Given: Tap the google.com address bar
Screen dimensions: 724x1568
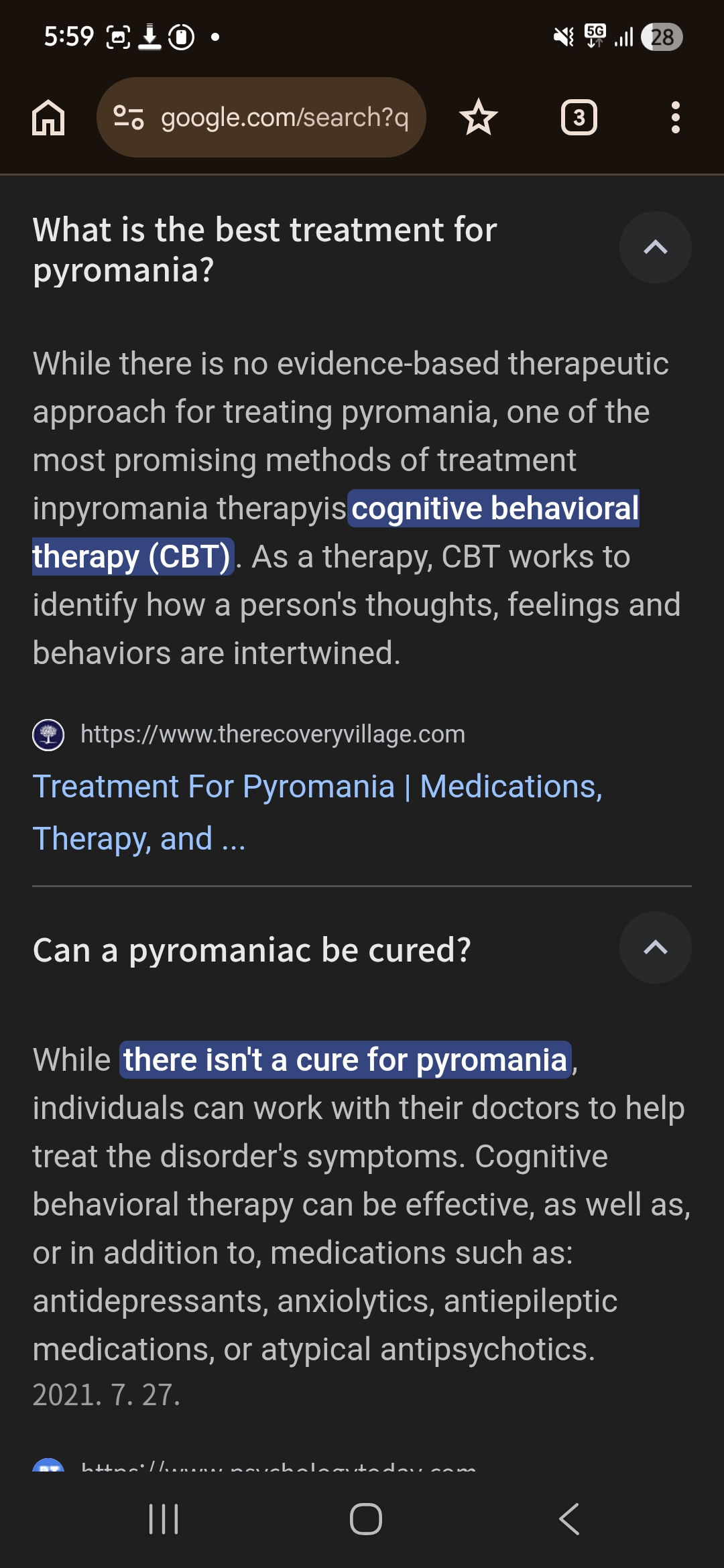Looking at the screenshot, I should point(261,117).
